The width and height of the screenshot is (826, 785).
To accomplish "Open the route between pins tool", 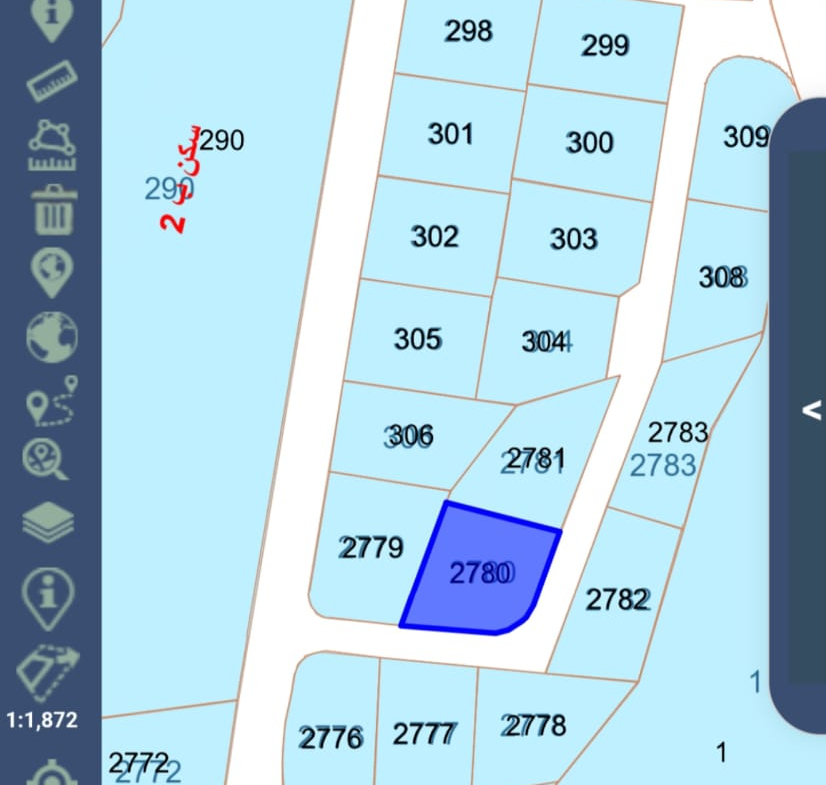I will tap(52, 400).
